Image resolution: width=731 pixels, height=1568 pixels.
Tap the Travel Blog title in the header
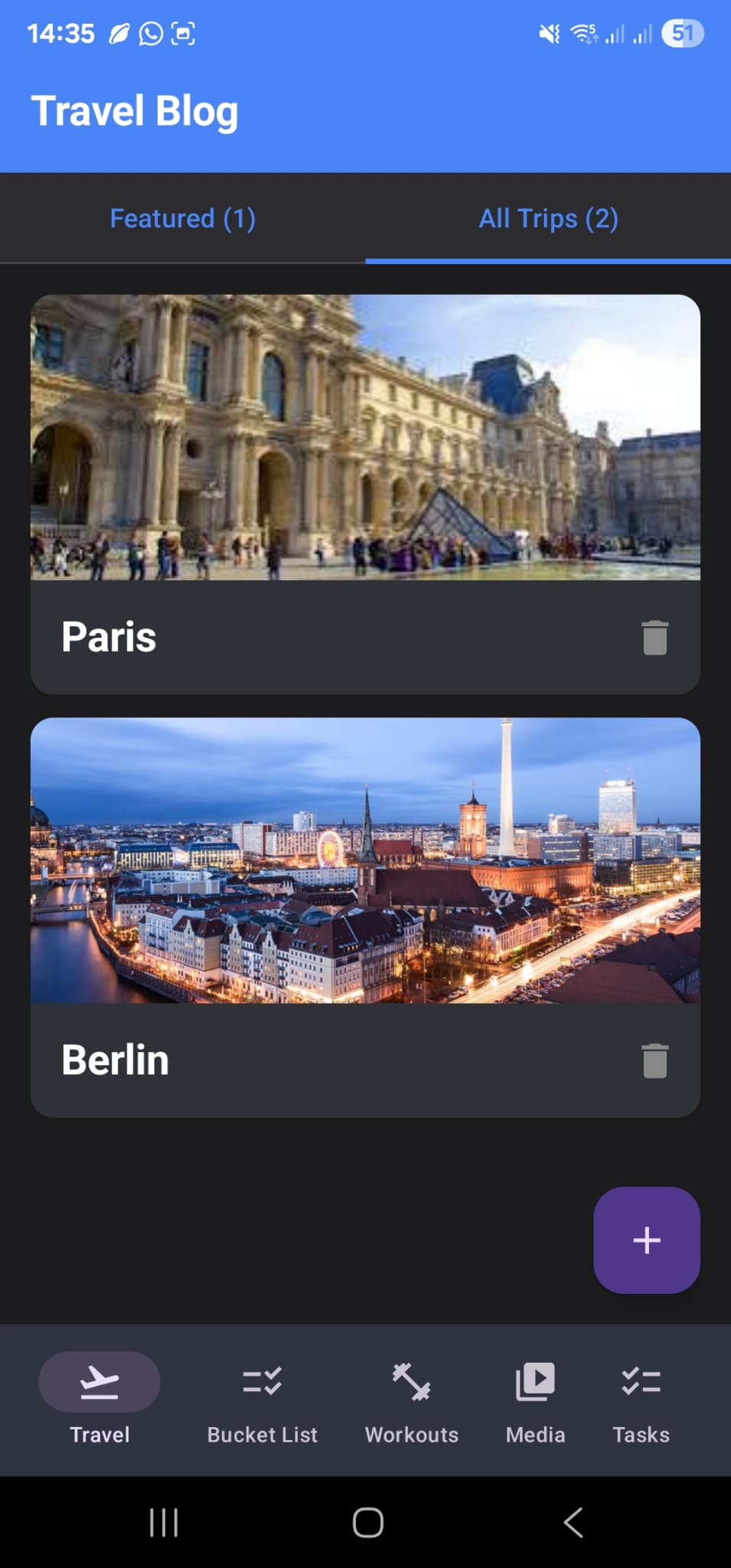click(135, 110)
